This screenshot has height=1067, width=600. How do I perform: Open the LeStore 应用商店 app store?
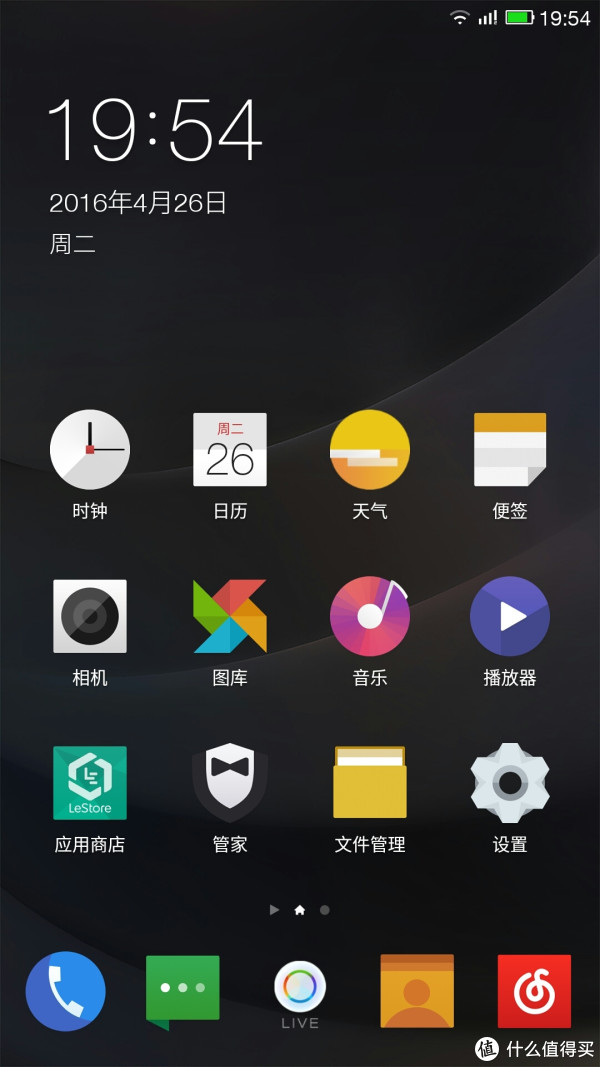pos(90,783)
